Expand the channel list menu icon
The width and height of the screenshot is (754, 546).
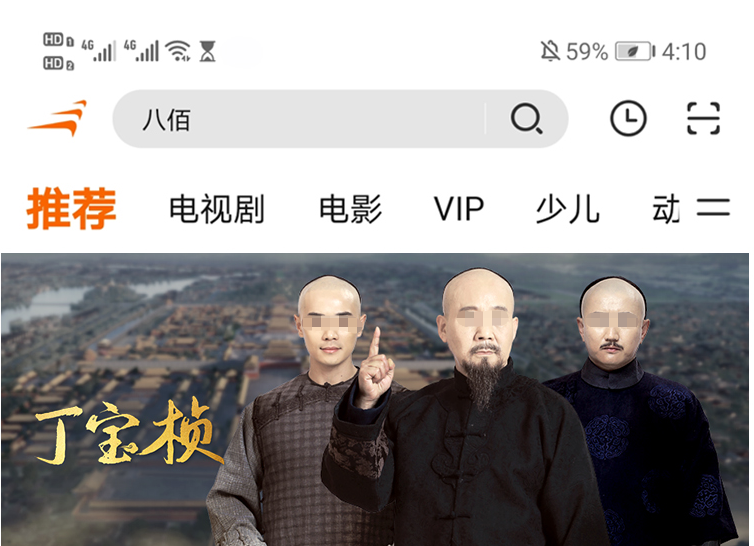tap(713, 209)
